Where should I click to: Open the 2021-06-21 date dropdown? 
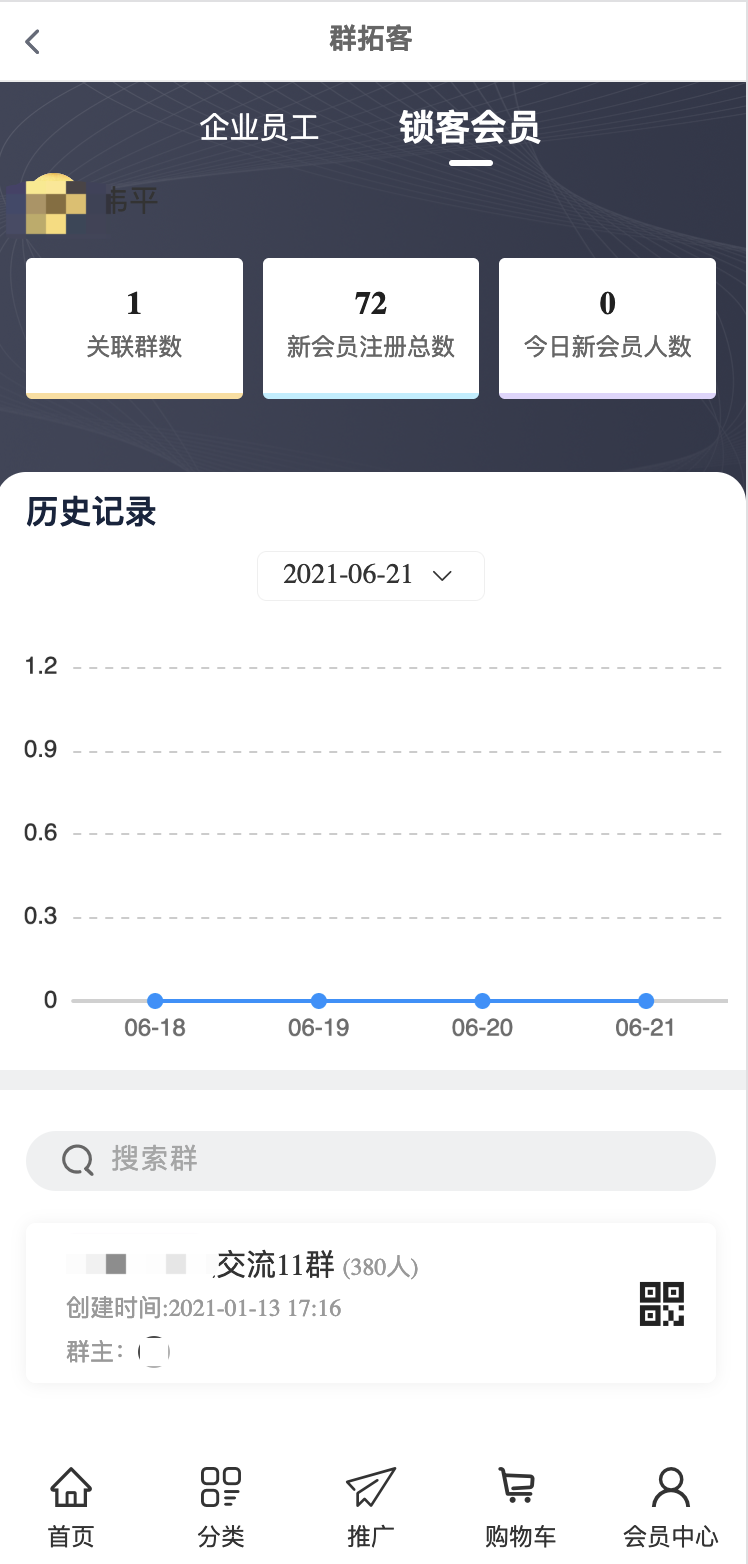(371, 575)
